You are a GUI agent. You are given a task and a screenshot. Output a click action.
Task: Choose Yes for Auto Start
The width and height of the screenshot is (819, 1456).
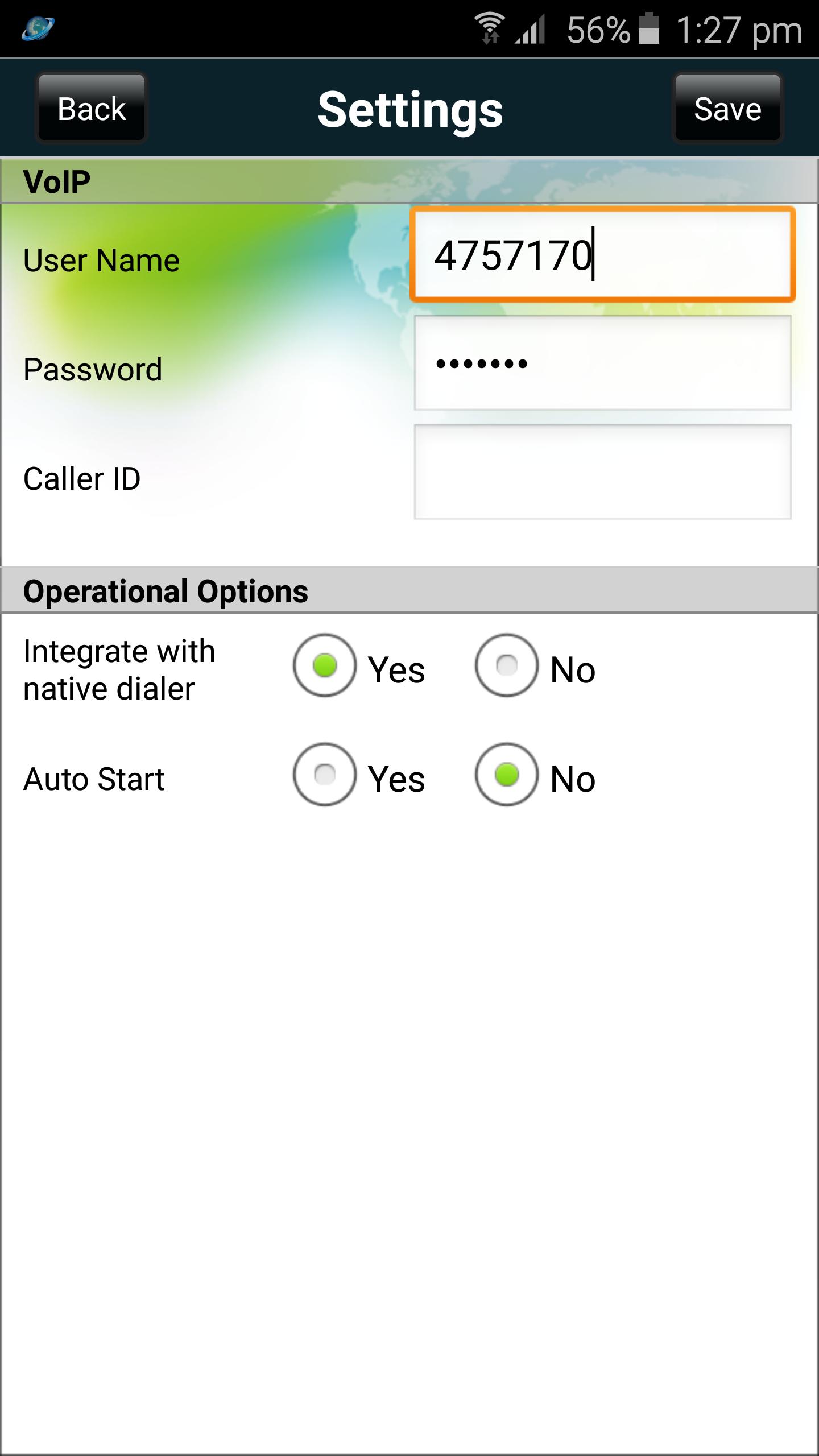(325, 775)
